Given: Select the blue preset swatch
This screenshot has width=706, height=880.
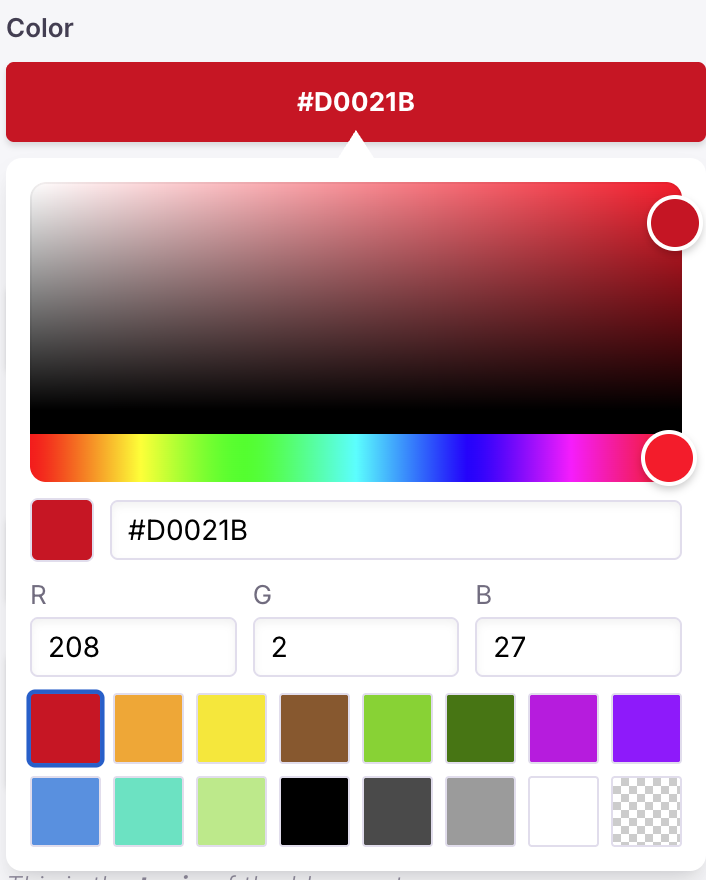Looking at the screenshot, I should coord(66,811).
